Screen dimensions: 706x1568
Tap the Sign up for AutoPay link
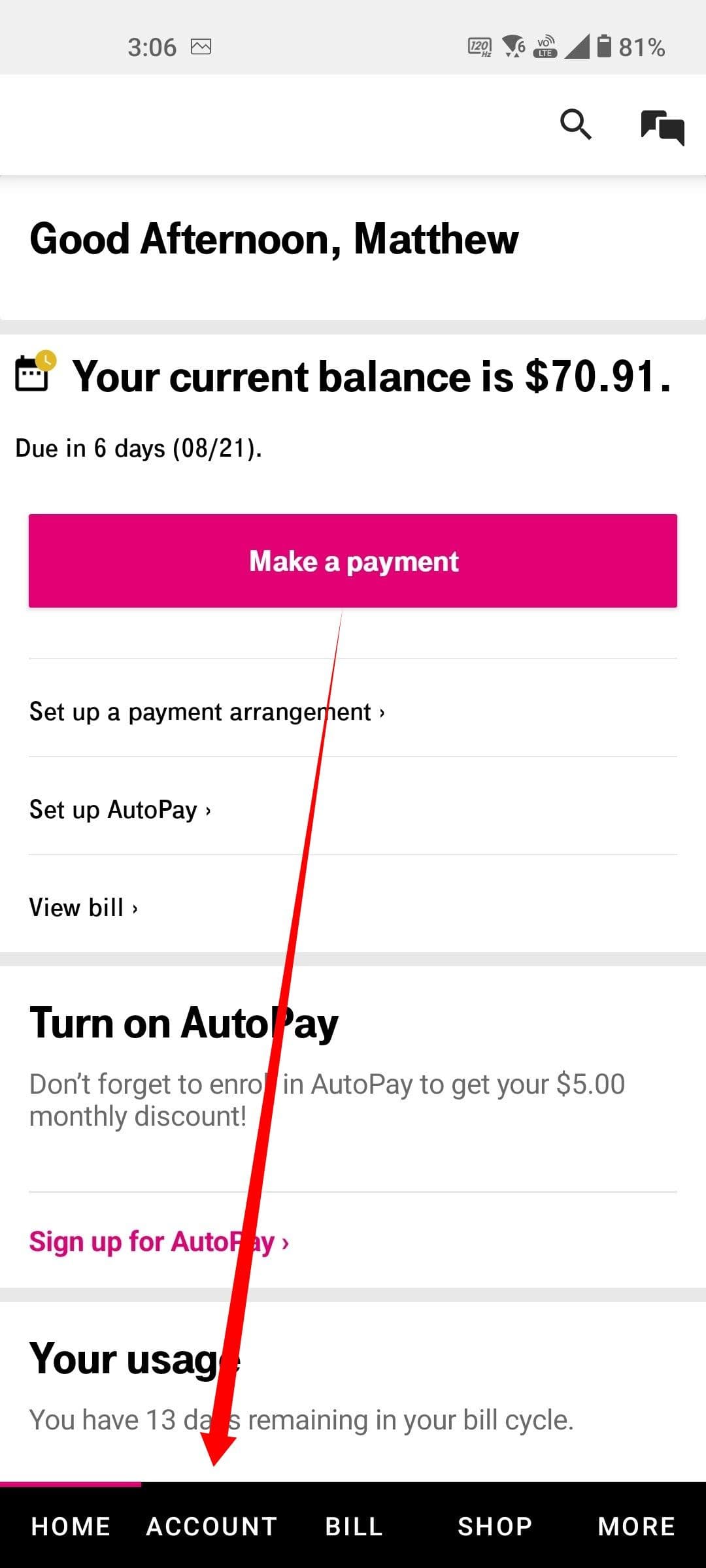click(158, 1241)
